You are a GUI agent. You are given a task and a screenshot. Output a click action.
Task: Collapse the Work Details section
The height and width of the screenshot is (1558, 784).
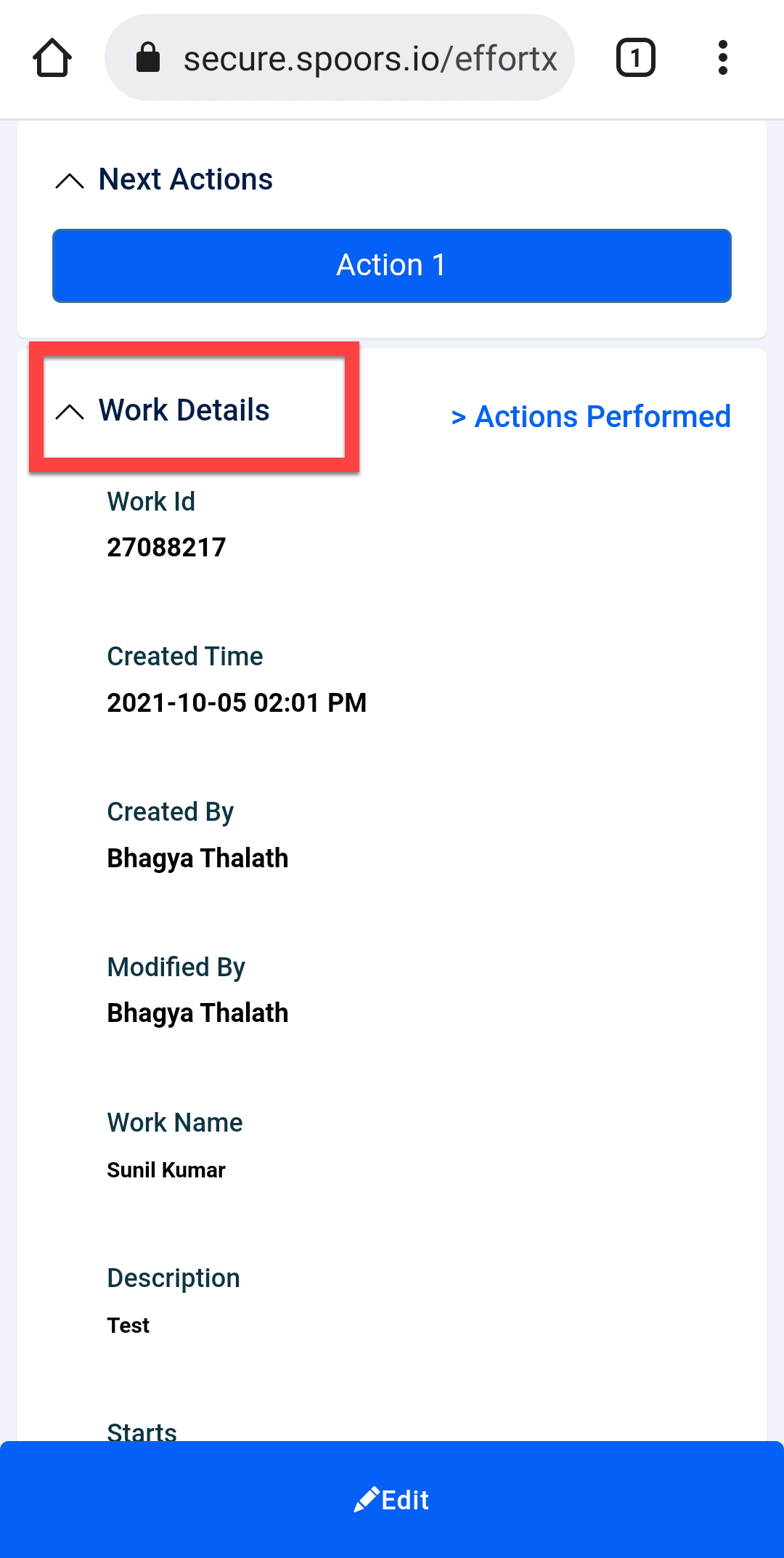click(70, 411)
